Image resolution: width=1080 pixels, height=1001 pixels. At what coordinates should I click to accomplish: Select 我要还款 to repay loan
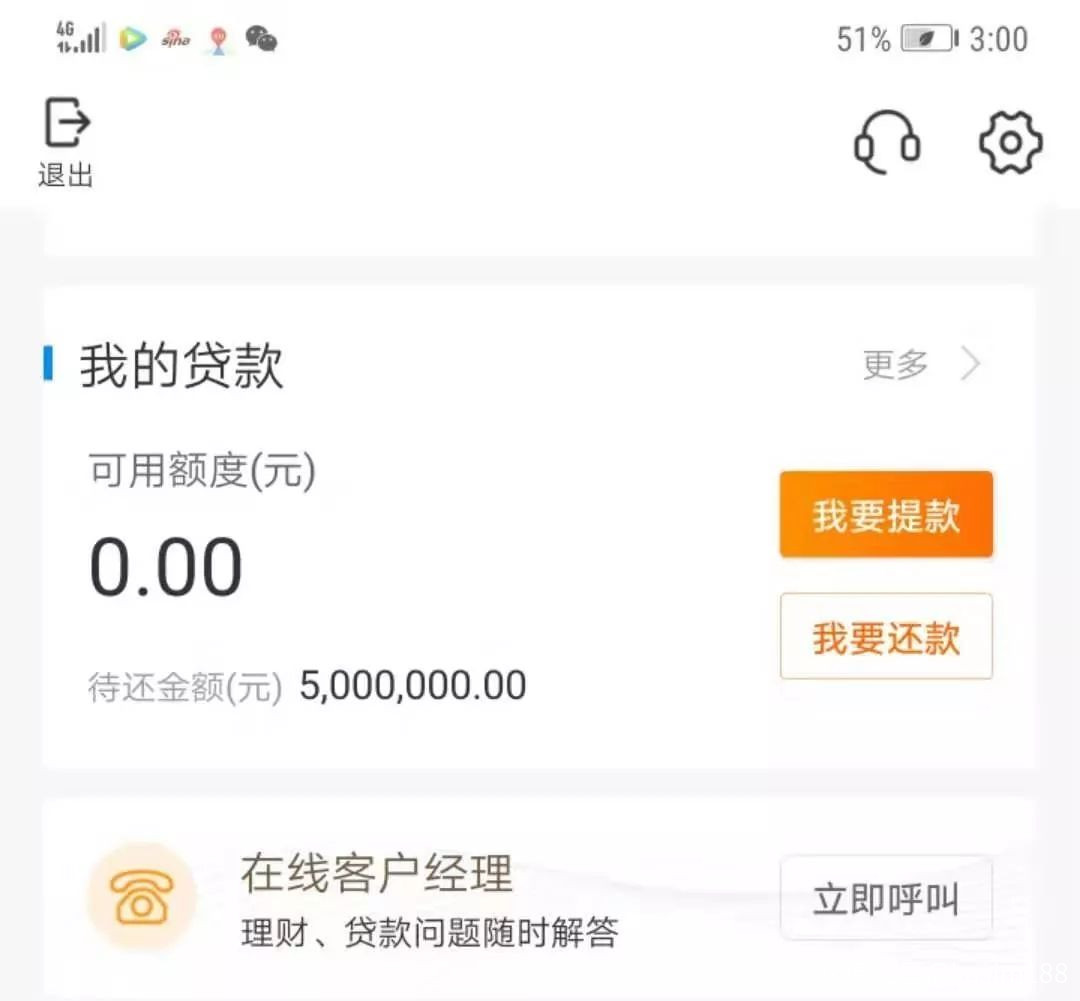click(x=886, y=637)
